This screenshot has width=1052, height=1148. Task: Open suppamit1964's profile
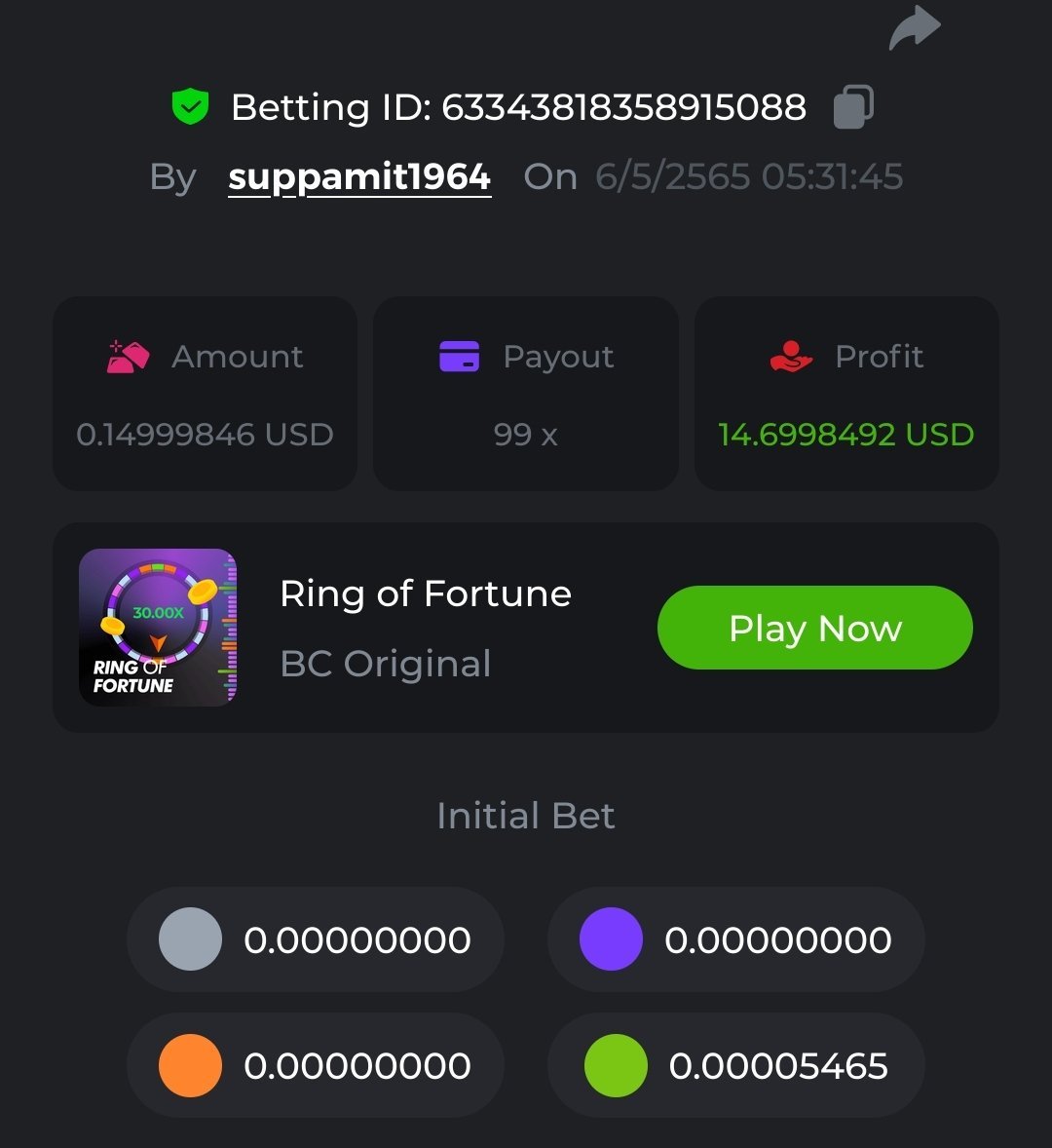click(359, 177)
